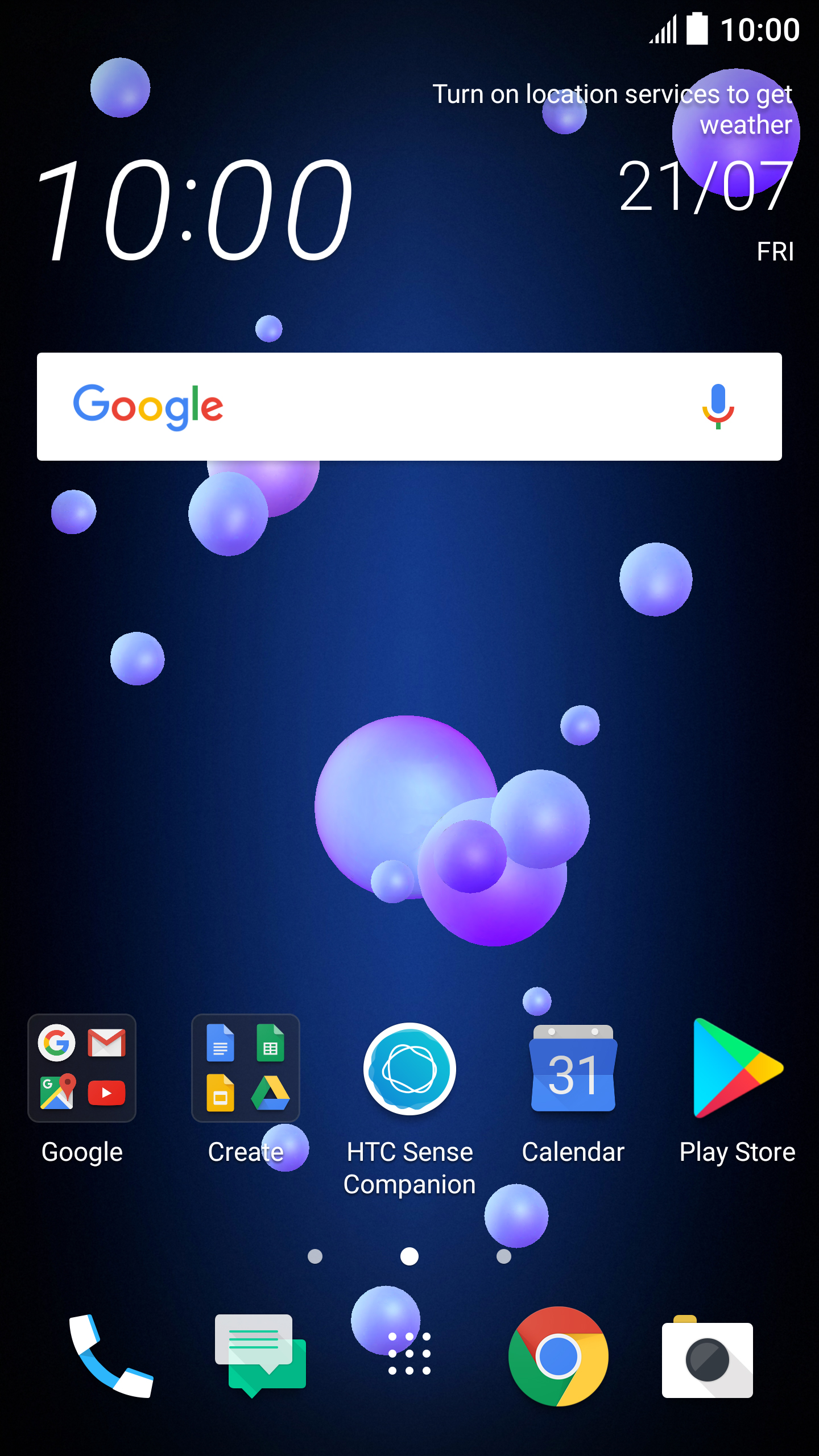
Task: Open the Create folder
Action: (x=245, y=1069)
